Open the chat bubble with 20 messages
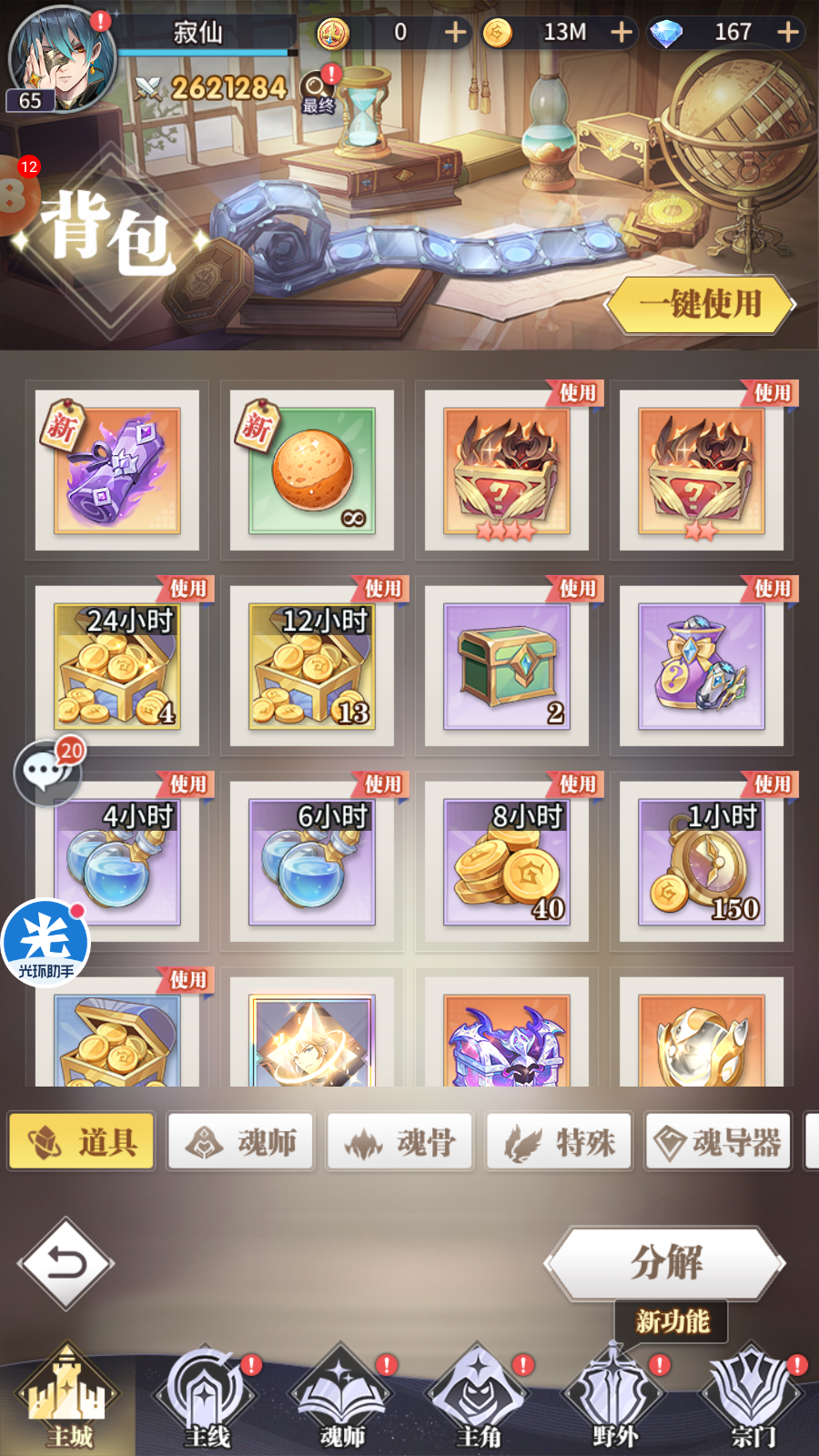This screenshot has width=819, height=1456. [47, 773]
